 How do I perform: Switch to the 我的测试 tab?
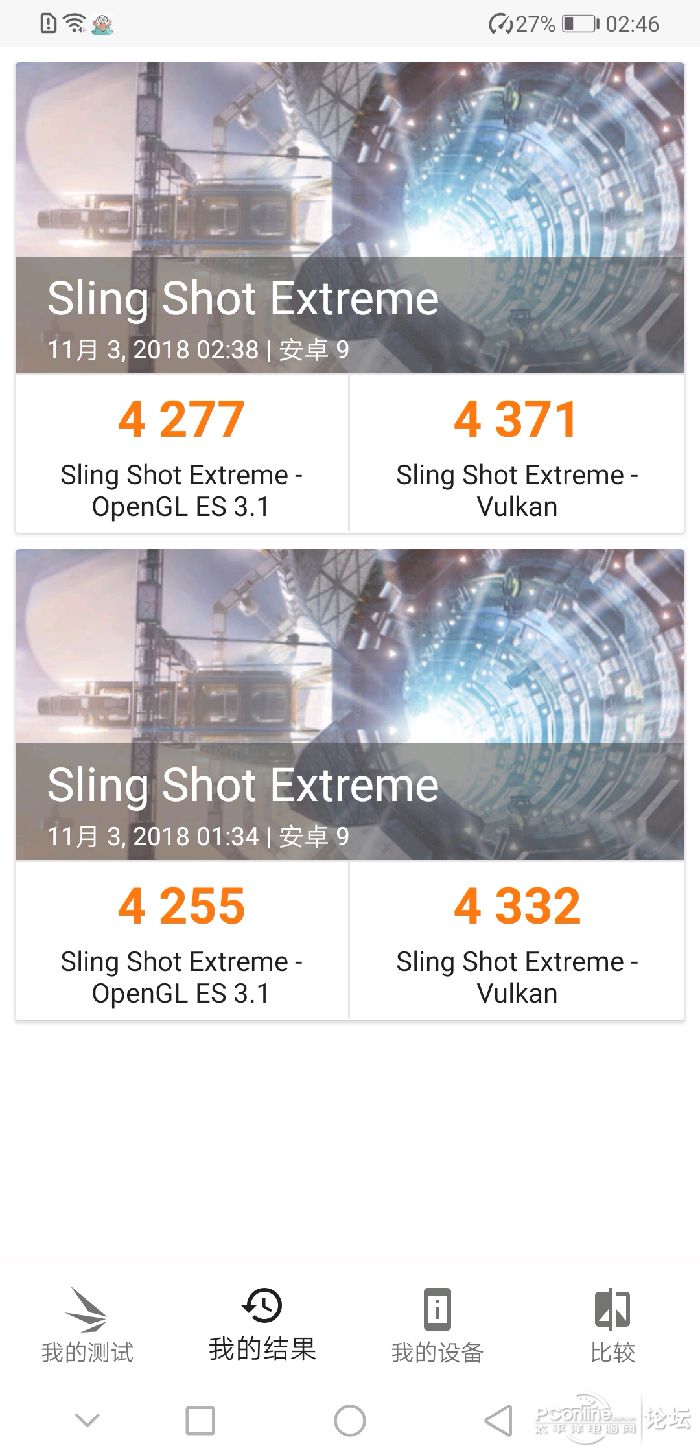click(x=87, y=1325)
